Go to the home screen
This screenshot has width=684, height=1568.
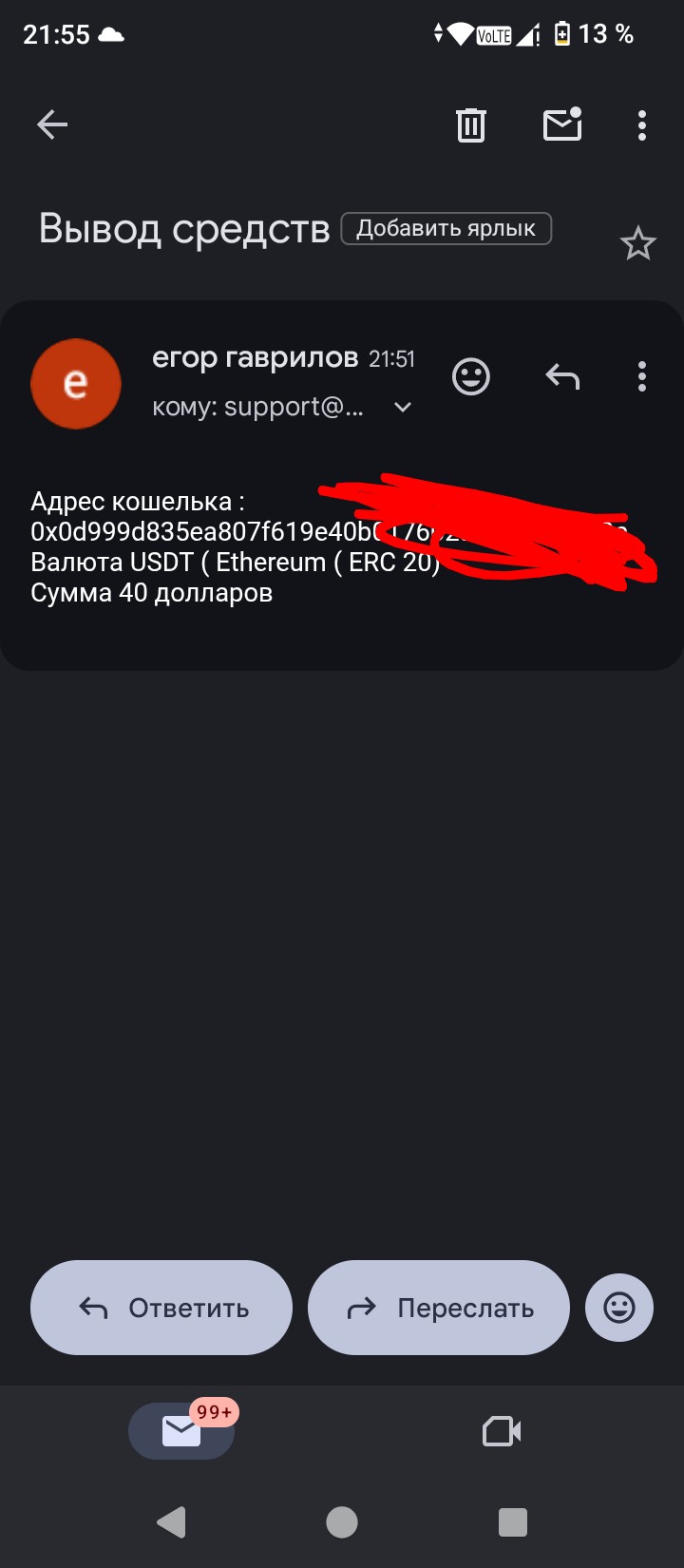342,1522
